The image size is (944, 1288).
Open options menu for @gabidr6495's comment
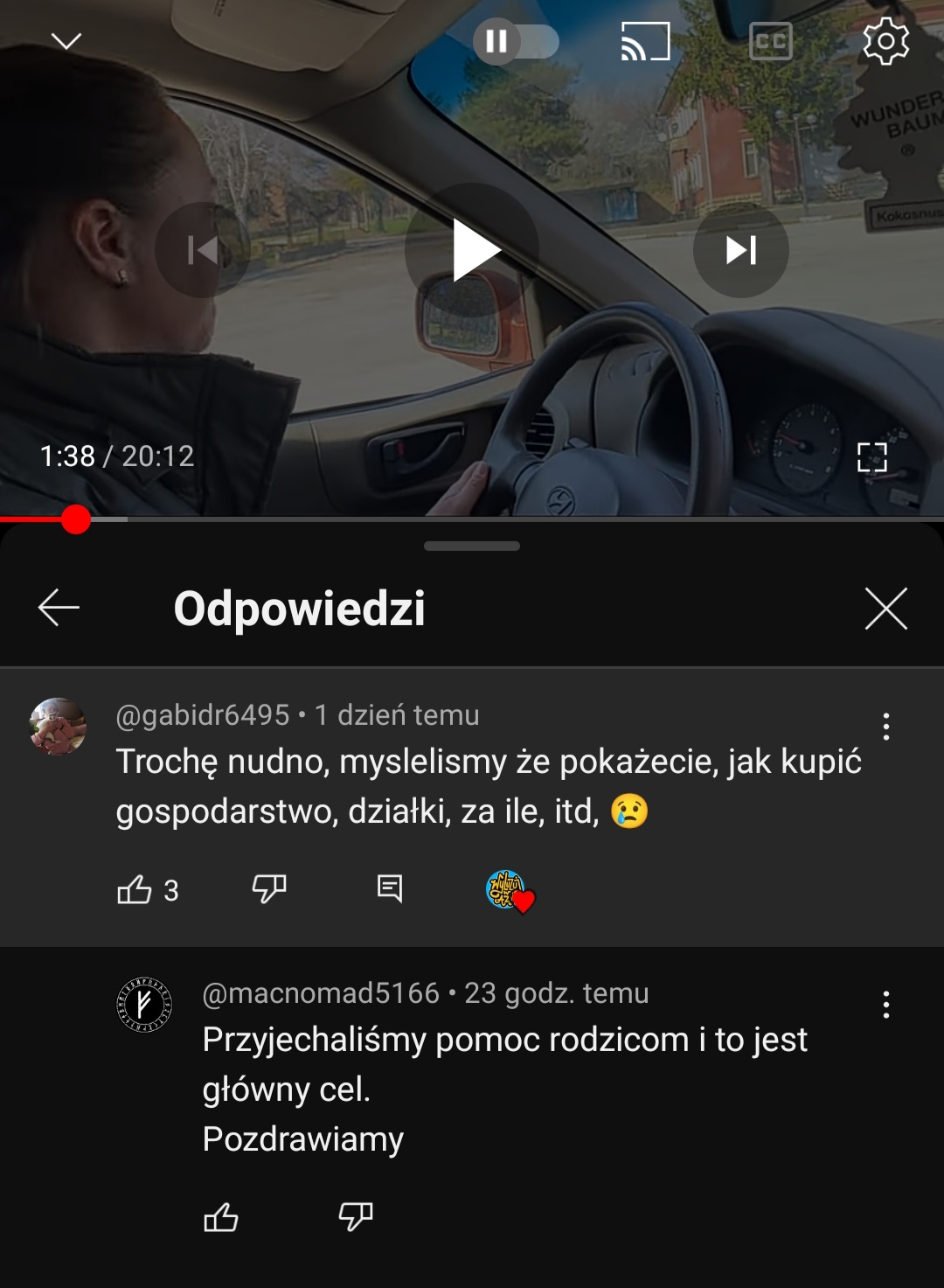click(885, 727)
